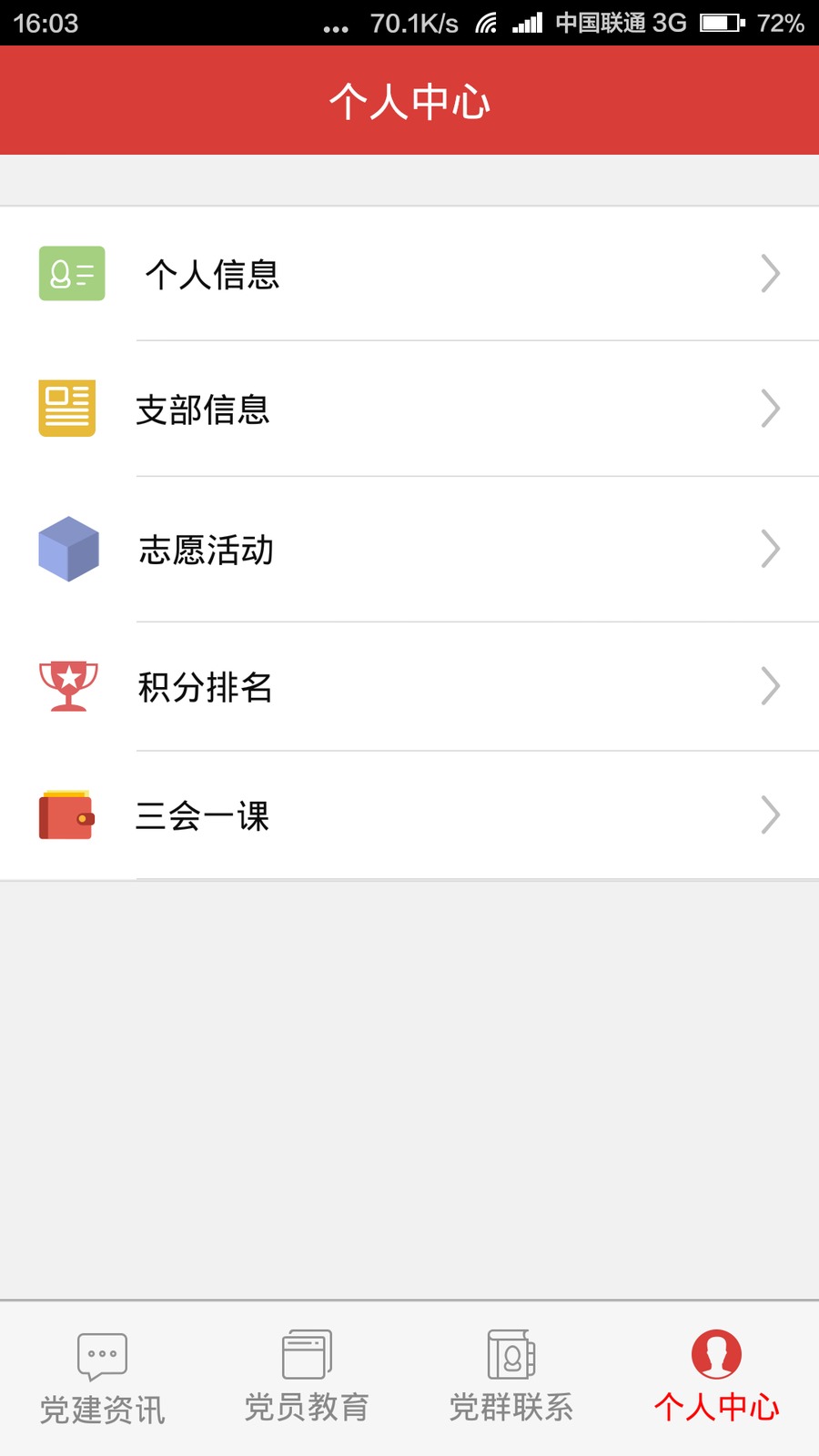Open the 积分排名 ranking page
The image size is (819, 1456).
pos(409,687)
